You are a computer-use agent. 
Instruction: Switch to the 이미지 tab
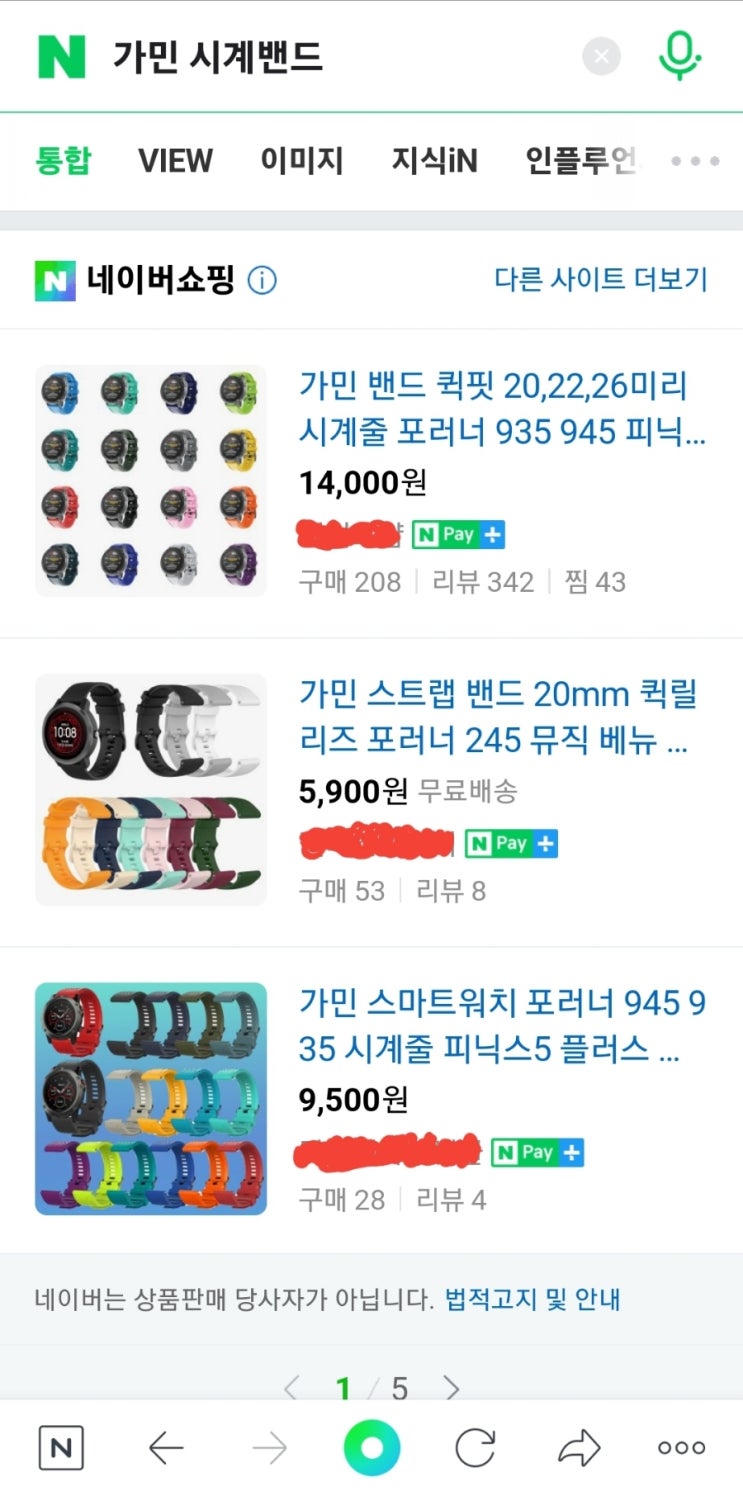click(x=301, y=161)
